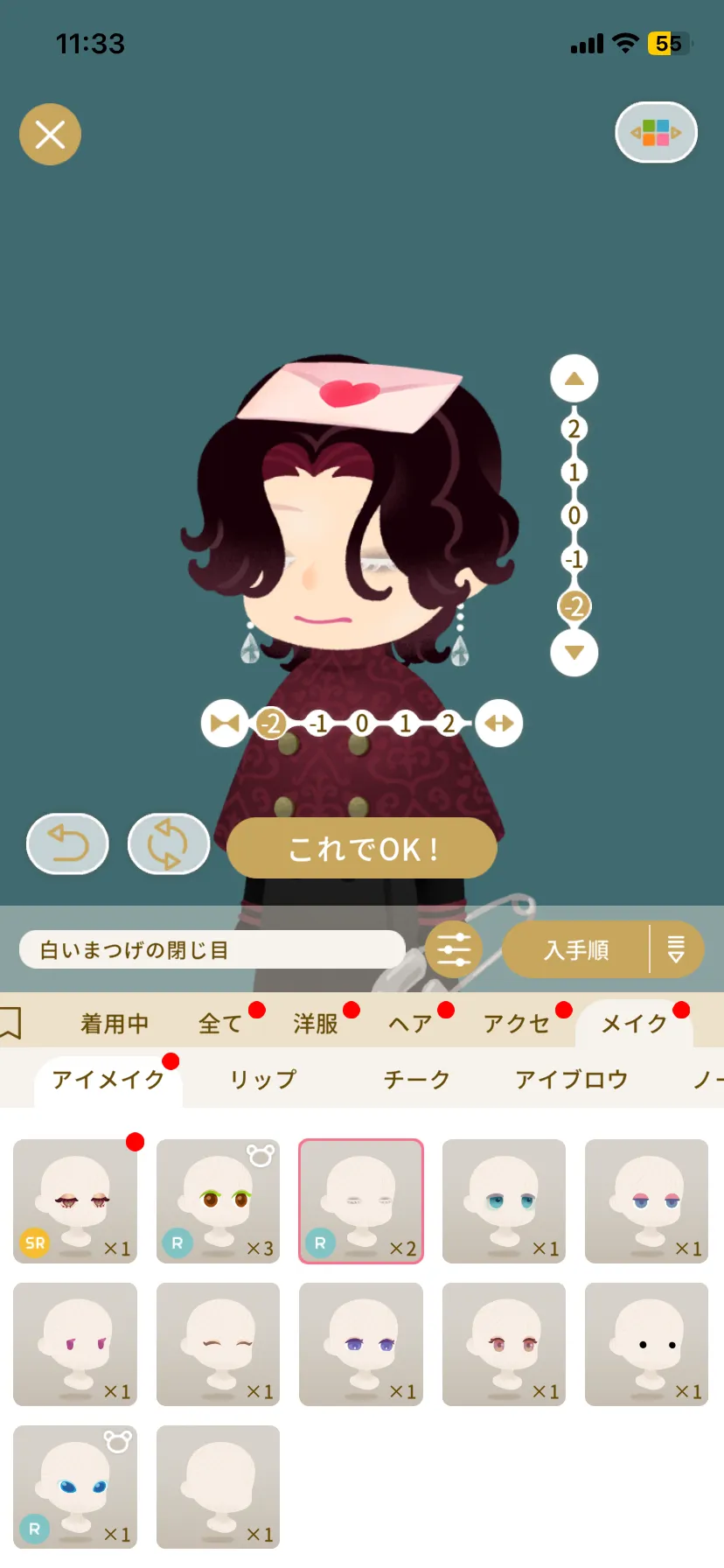Narrow eye spacing with the inward arrows
This screenshot has height=1568, width=724.
tap(225, 724)
